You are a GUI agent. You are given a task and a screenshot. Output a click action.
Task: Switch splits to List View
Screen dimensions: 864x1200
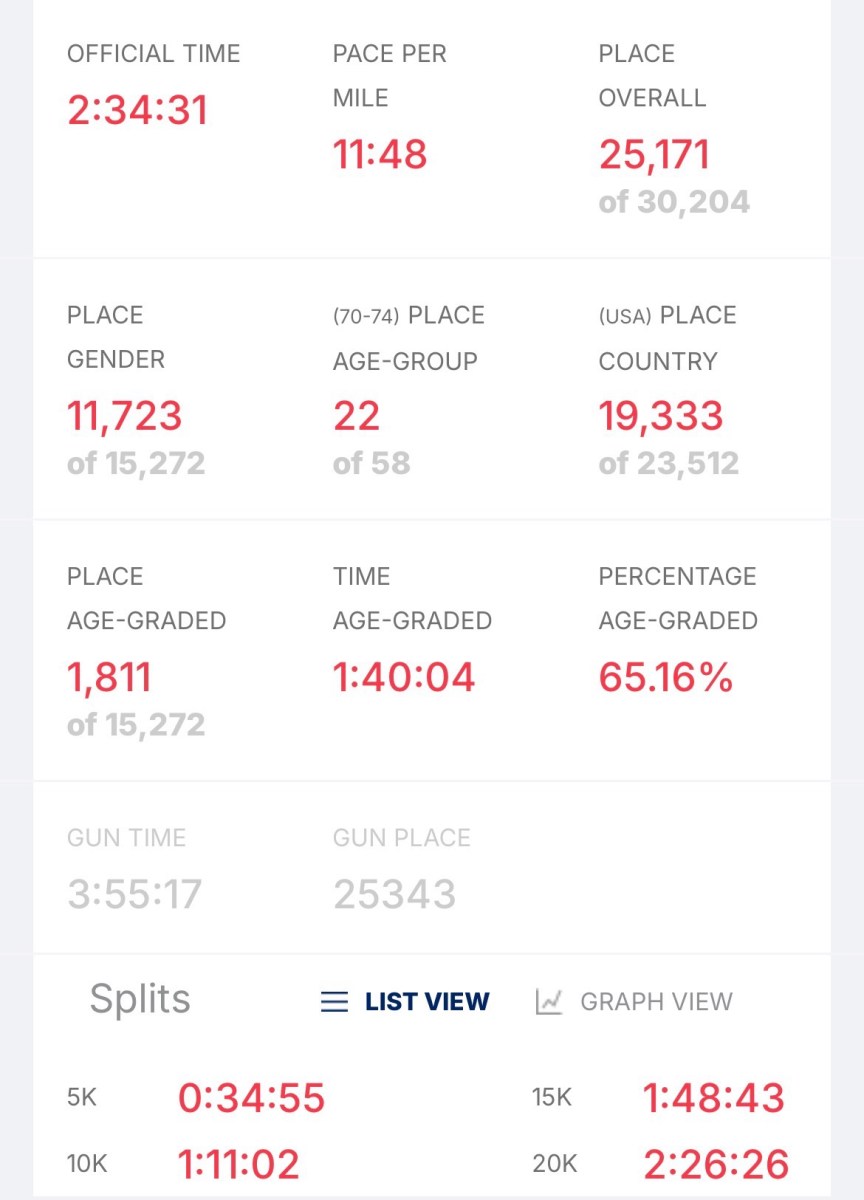[x=405, y=1001]
